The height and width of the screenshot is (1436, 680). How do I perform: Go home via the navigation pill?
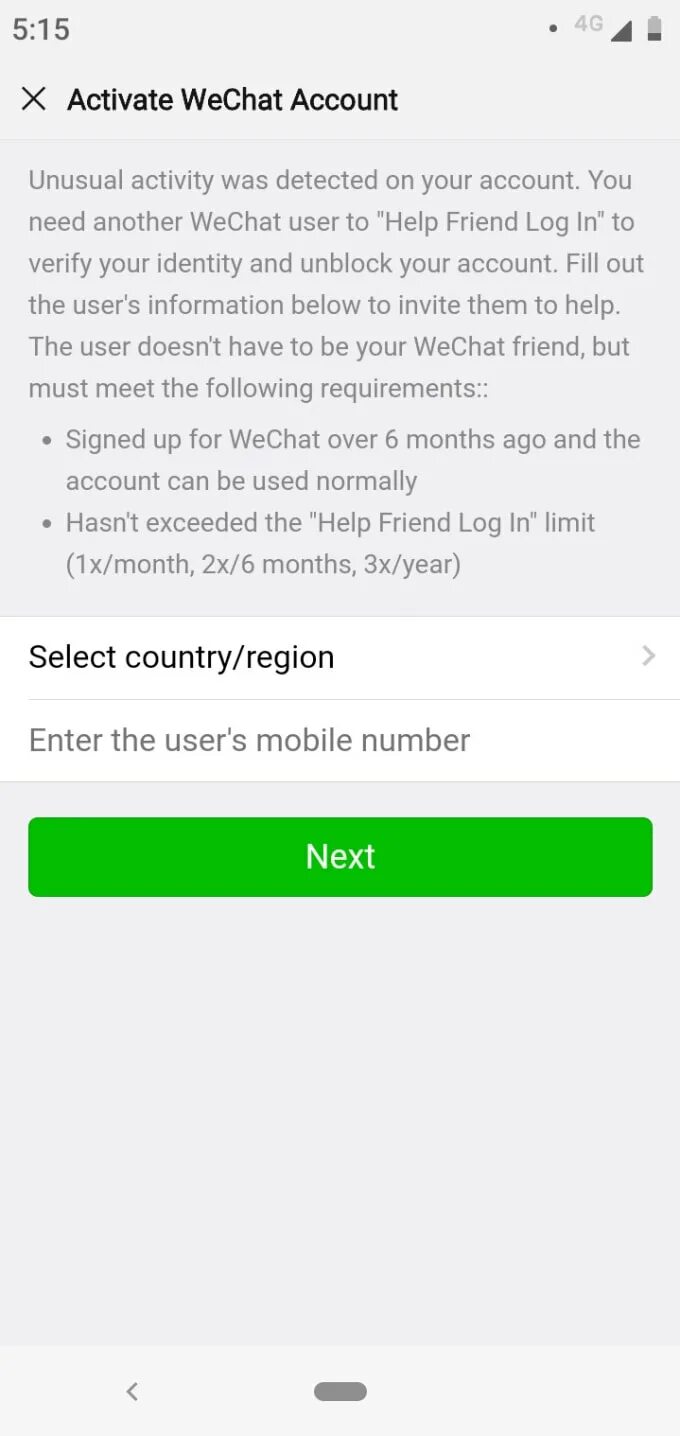click(x=340, y=1391)
